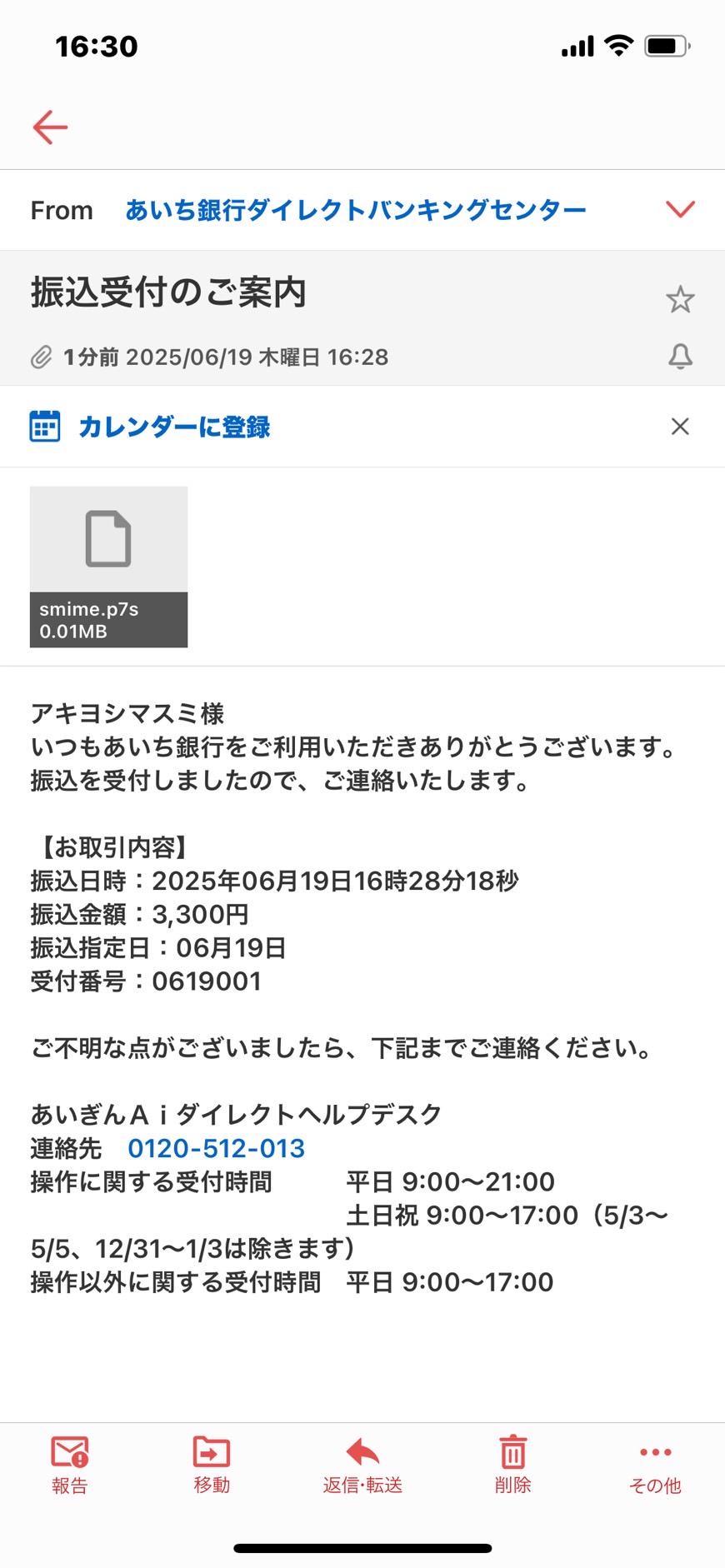Image resolution: width=725 pixels, height=1568 pixels.
Task: Tap カレンダーに登録 to add to calendar
Action: click(173, 427)
